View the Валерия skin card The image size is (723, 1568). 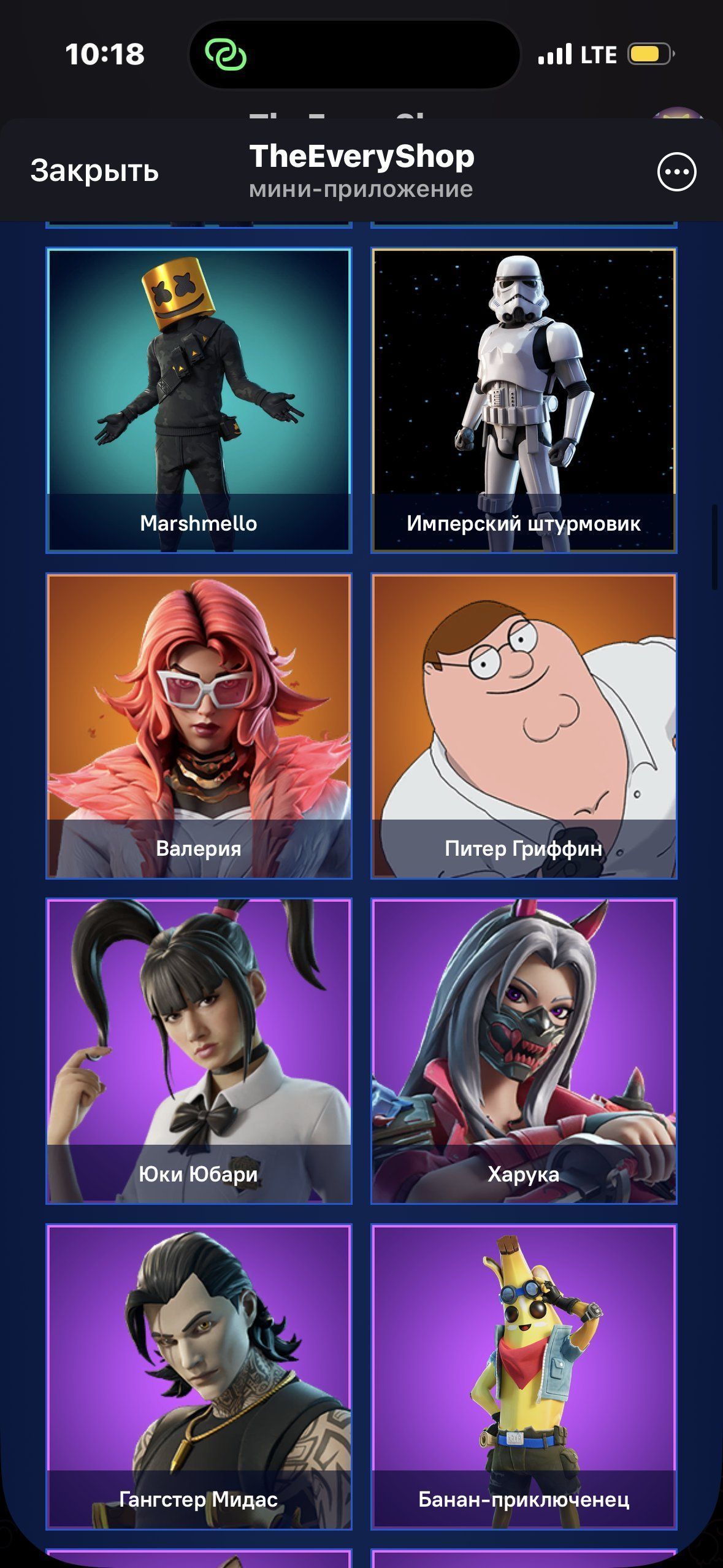point(199,725)
